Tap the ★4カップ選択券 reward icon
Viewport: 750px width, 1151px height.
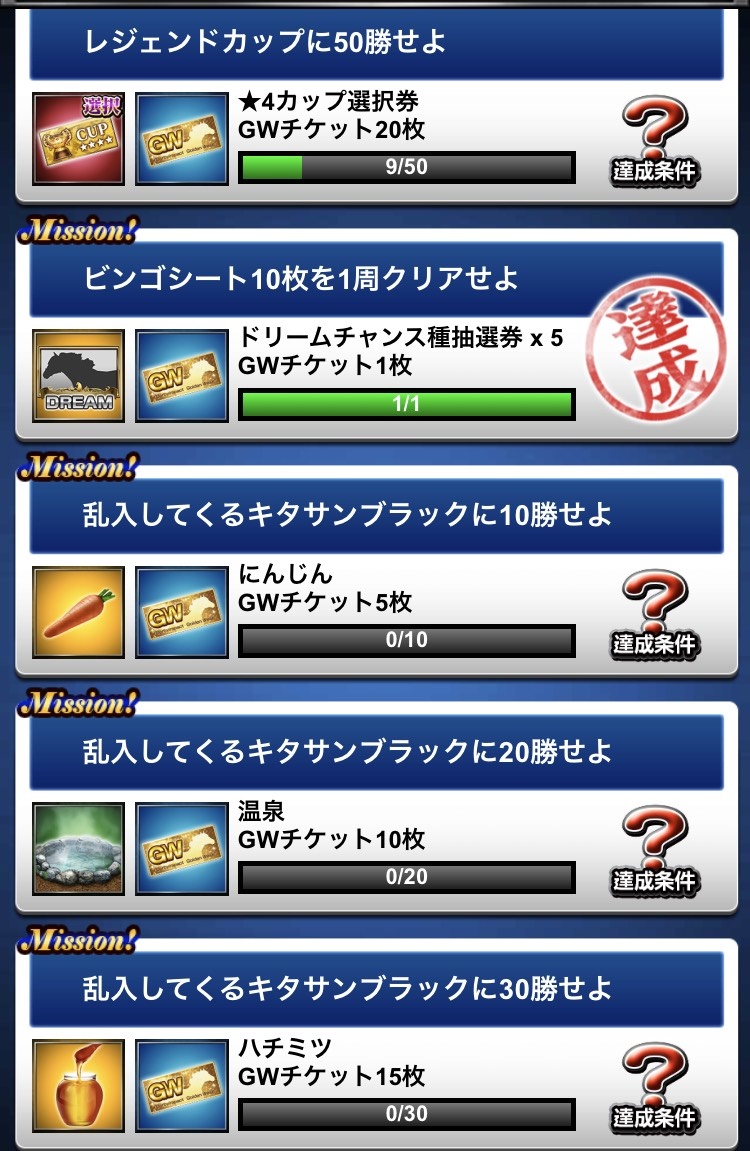coord(78,139)
